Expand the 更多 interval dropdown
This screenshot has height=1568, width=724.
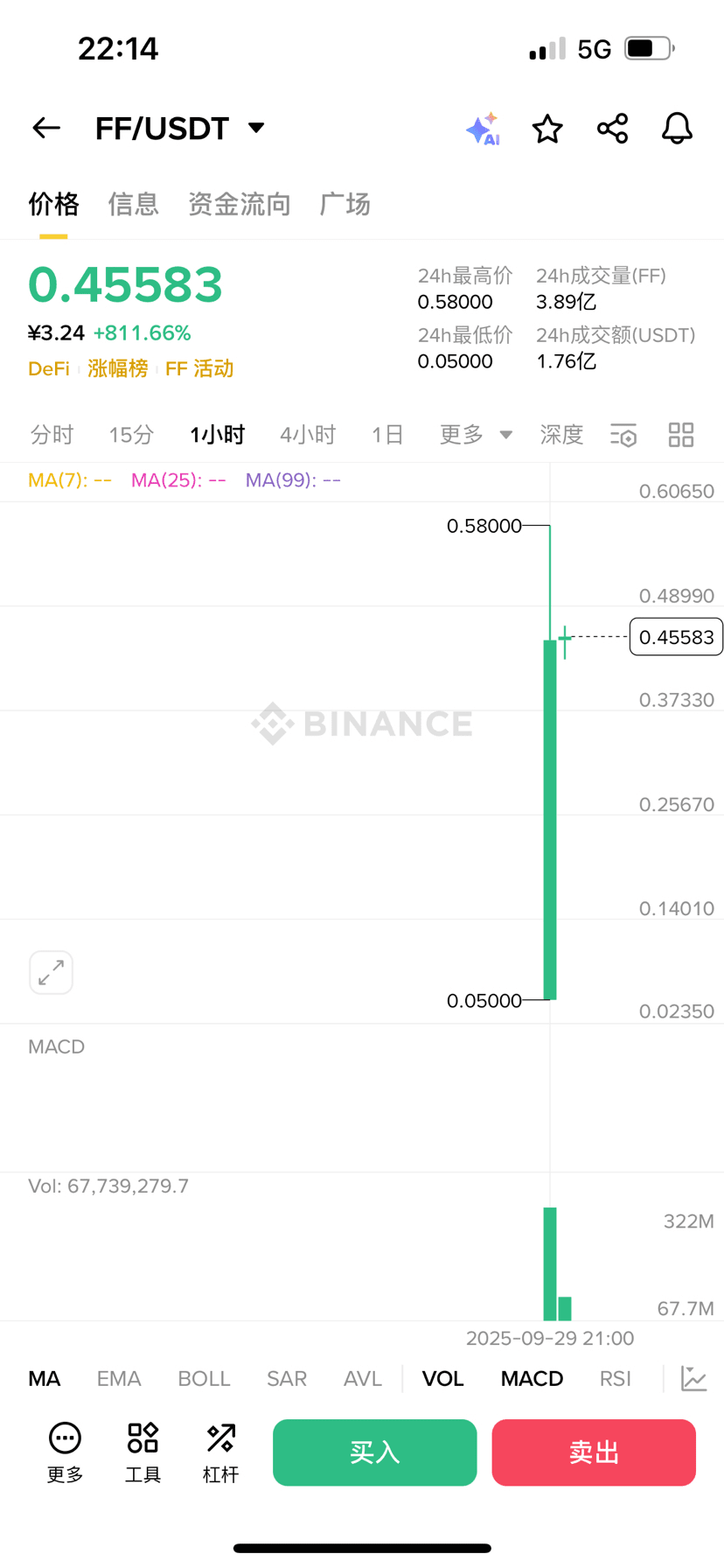click(x=476, y=435)
